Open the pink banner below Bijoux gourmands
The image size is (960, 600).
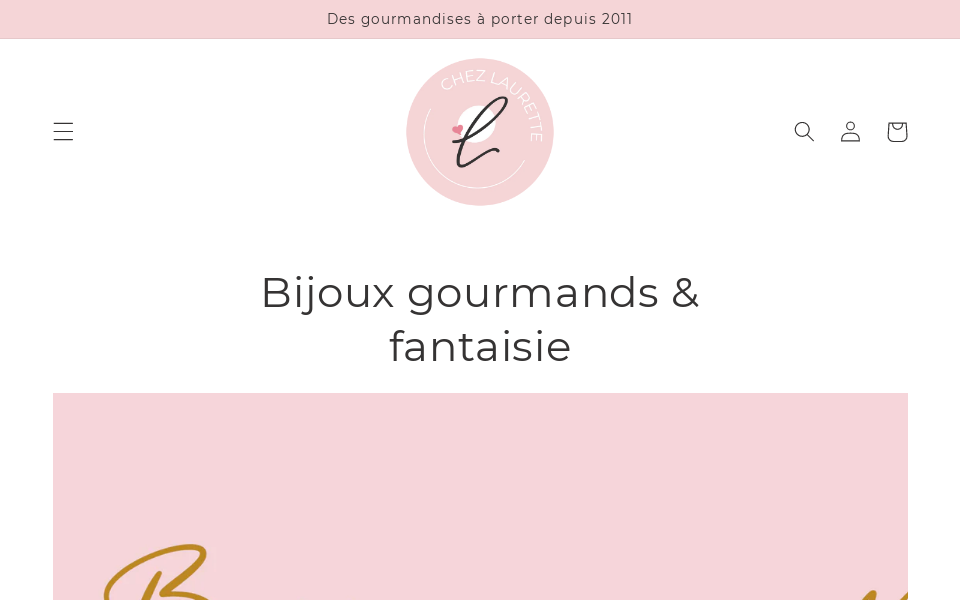480,495
